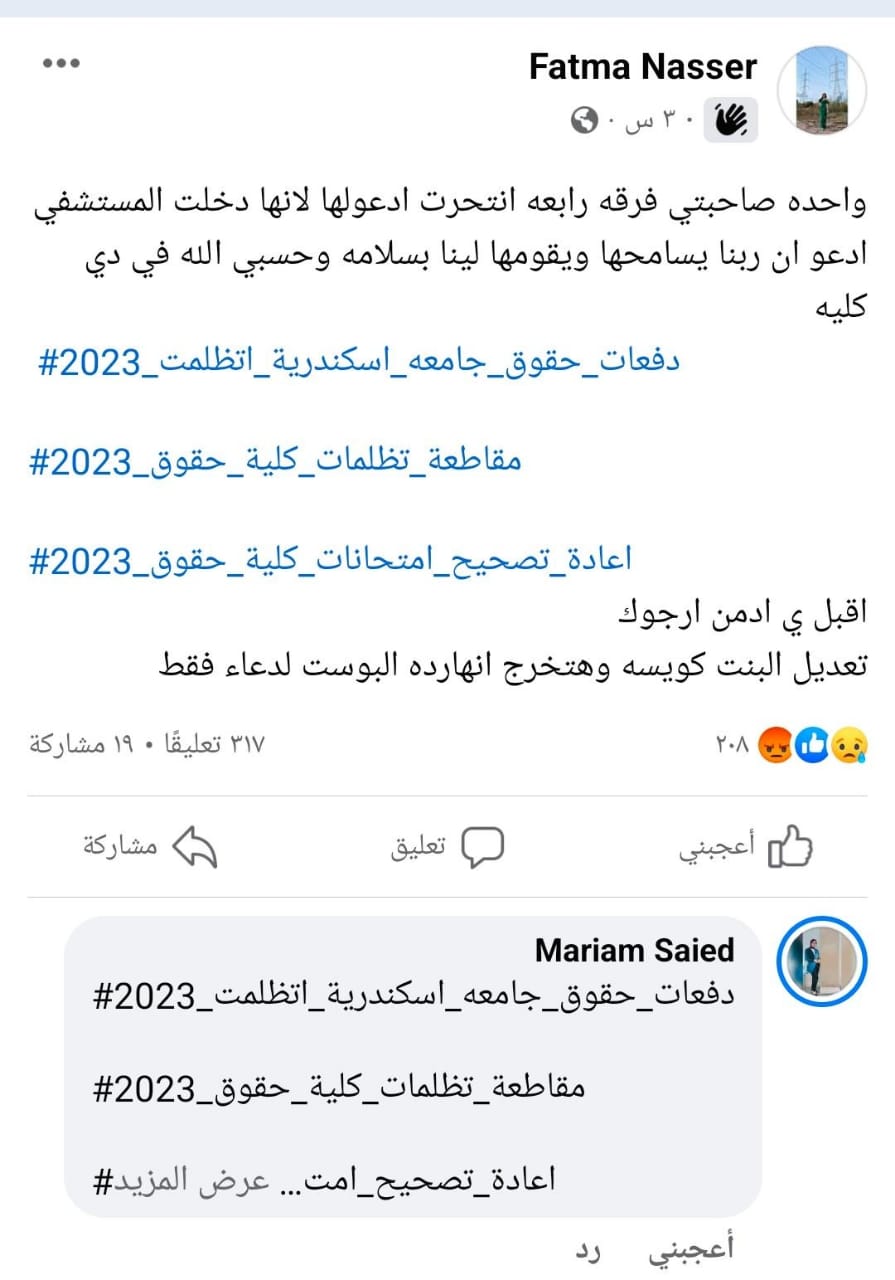Viewport: 895px width, 1280px height.
Task: Like the post with أعجبني button
Action: pos(746,848)
